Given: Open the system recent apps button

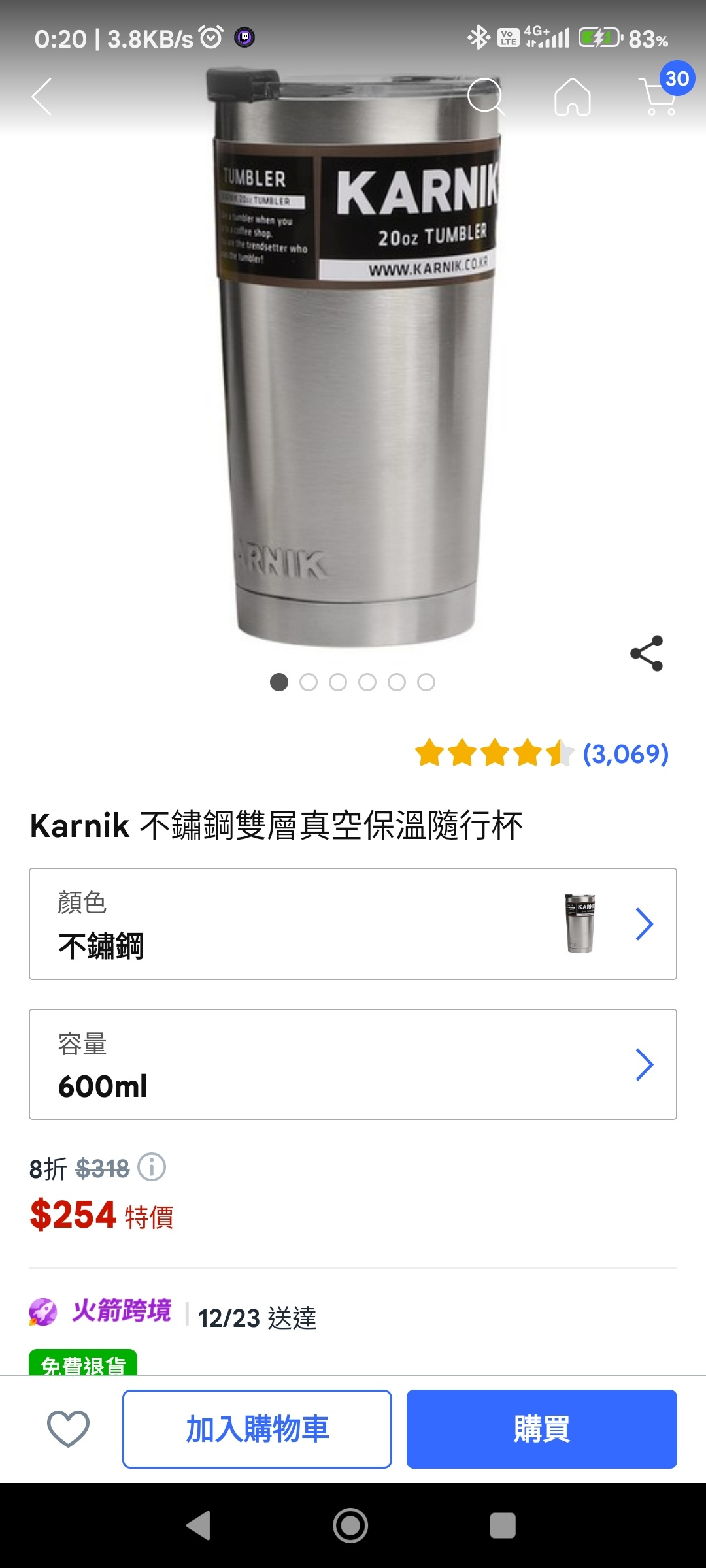Looking at the screenshot, I should (503, 1526).
